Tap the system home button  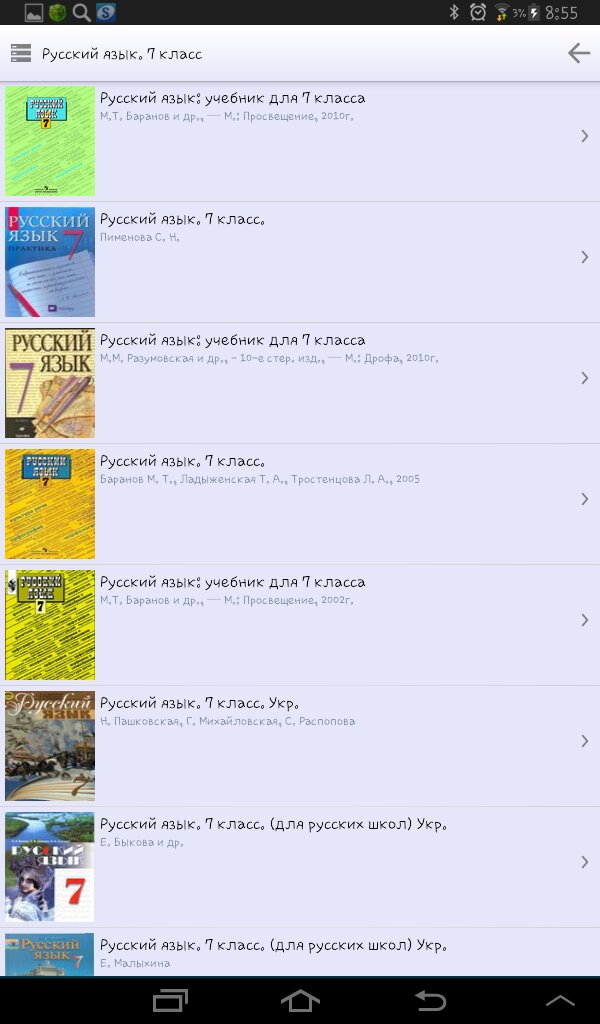pos(300,1000)
